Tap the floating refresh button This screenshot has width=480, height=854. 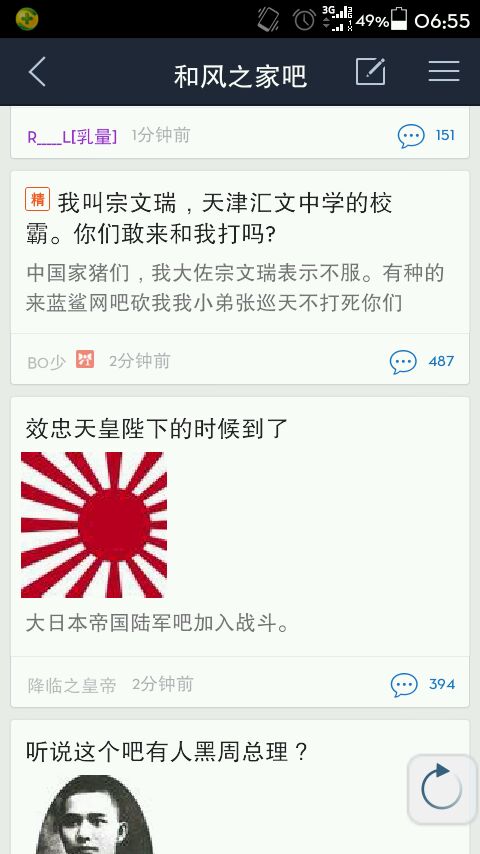pos(442,789)
